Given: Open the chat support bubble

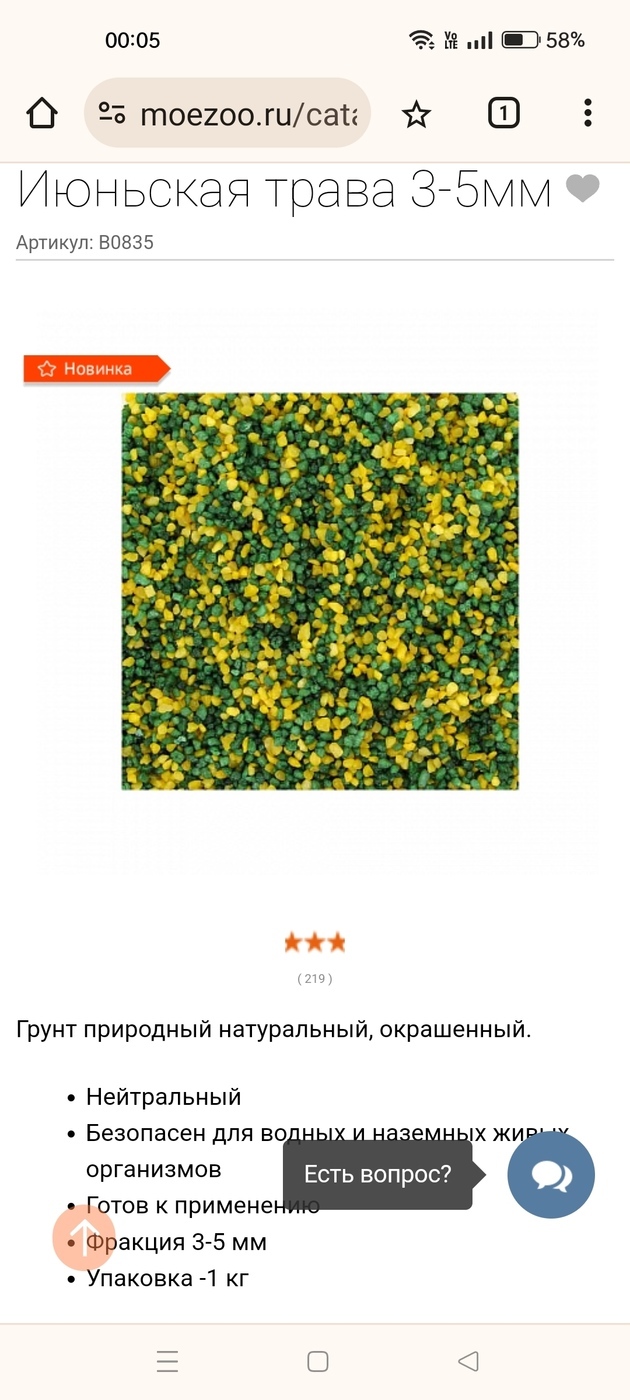Looking at the screenshot, I should tap(551, 1175).
